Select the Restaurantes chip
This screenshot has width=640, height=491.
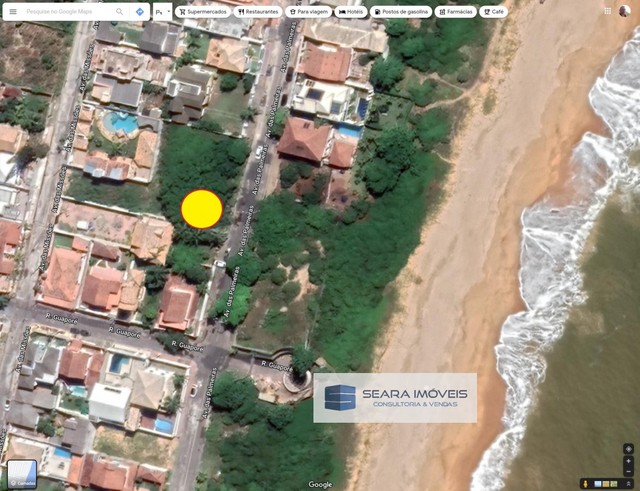click(258, 12)
